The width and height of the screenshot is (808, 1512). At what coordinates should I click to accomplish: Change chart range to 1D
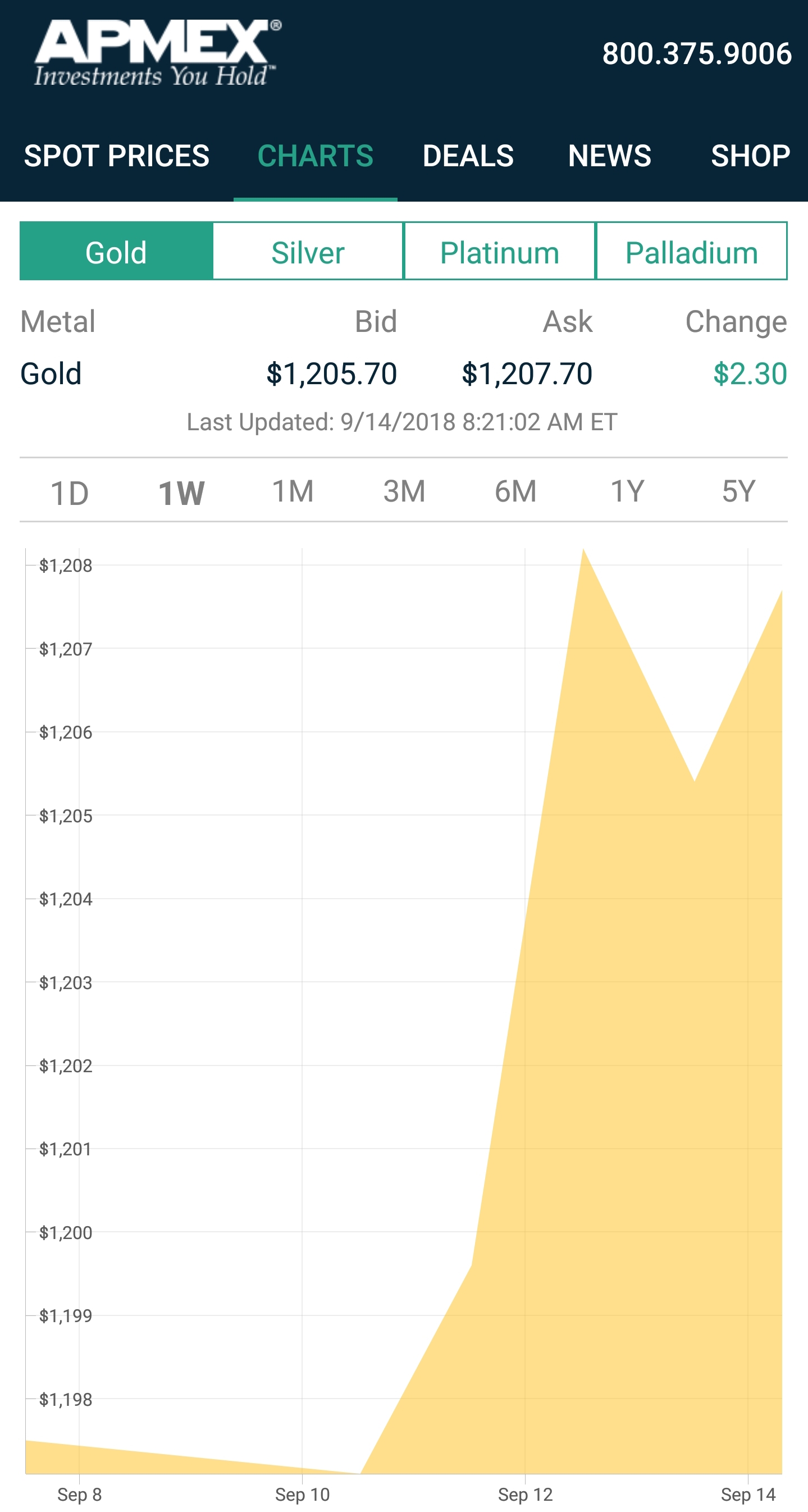click(x=69, y=492)
